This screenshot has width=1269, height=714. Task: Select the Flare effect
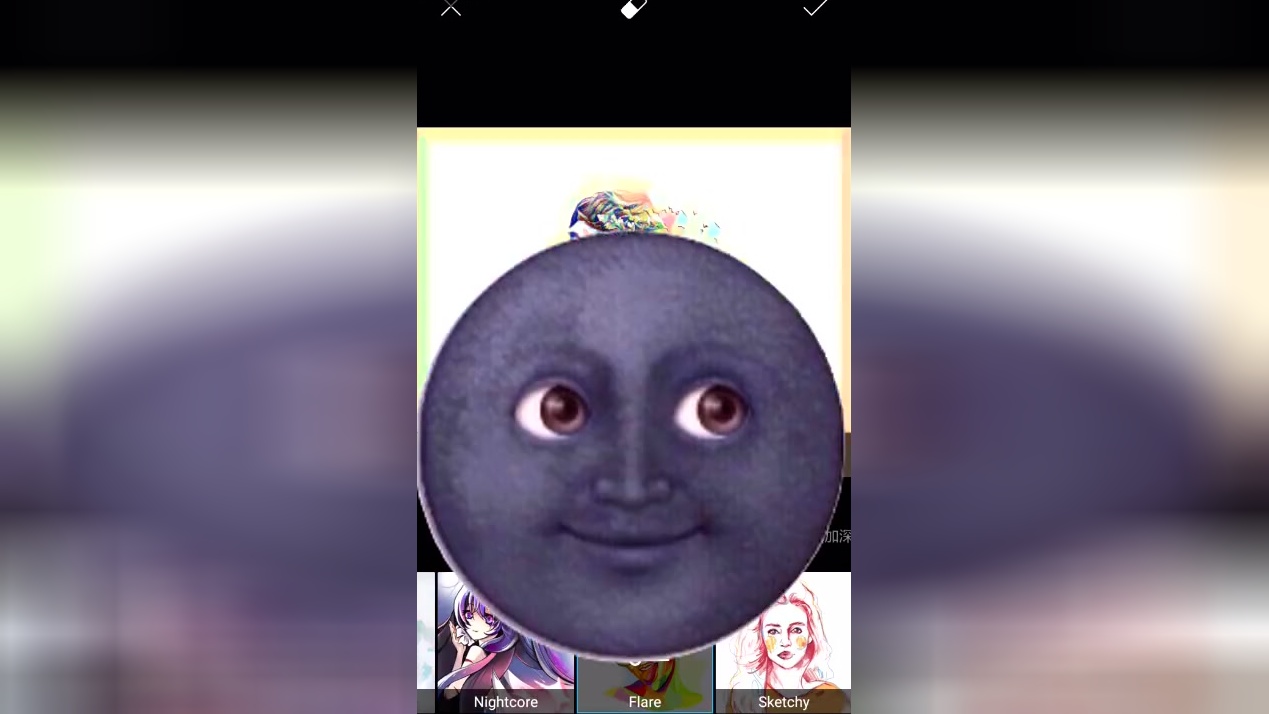[645, 690]
